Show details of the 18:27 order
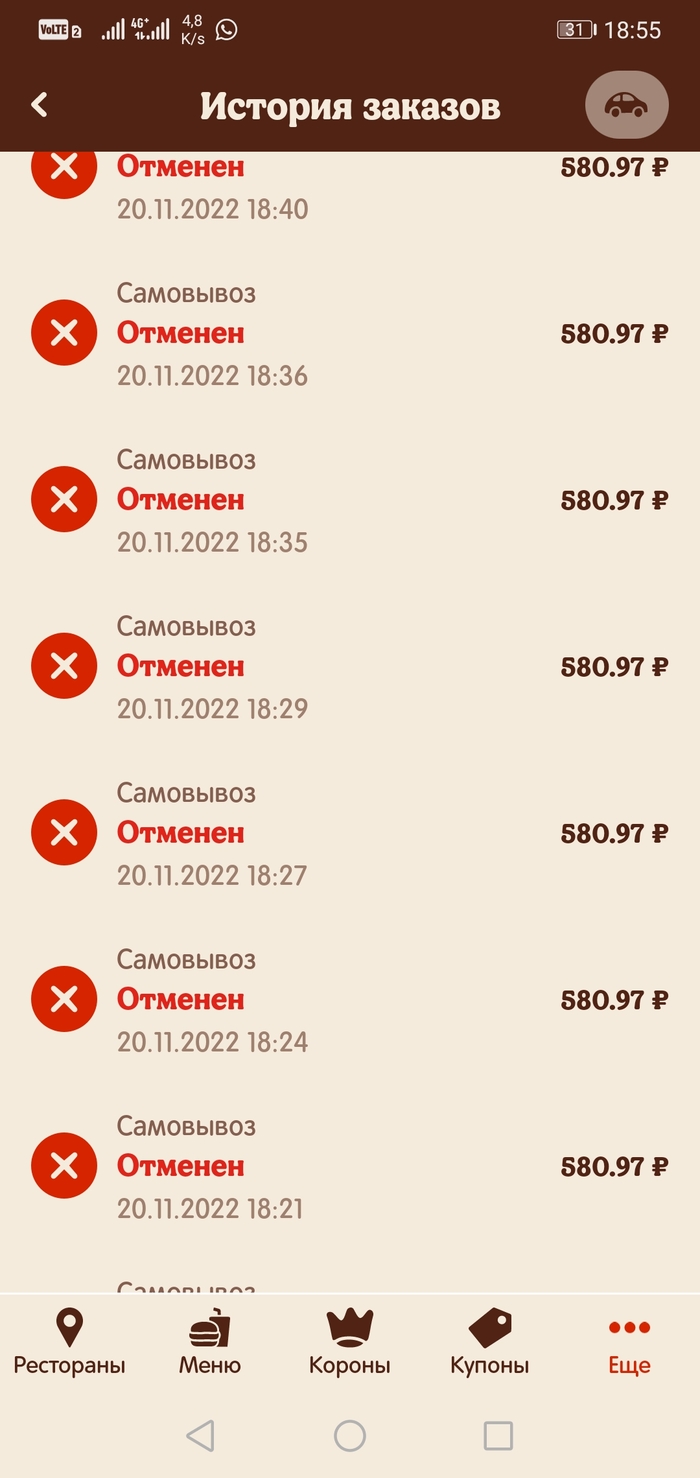This screenshot has width=700, height=1478. (349, 833)
